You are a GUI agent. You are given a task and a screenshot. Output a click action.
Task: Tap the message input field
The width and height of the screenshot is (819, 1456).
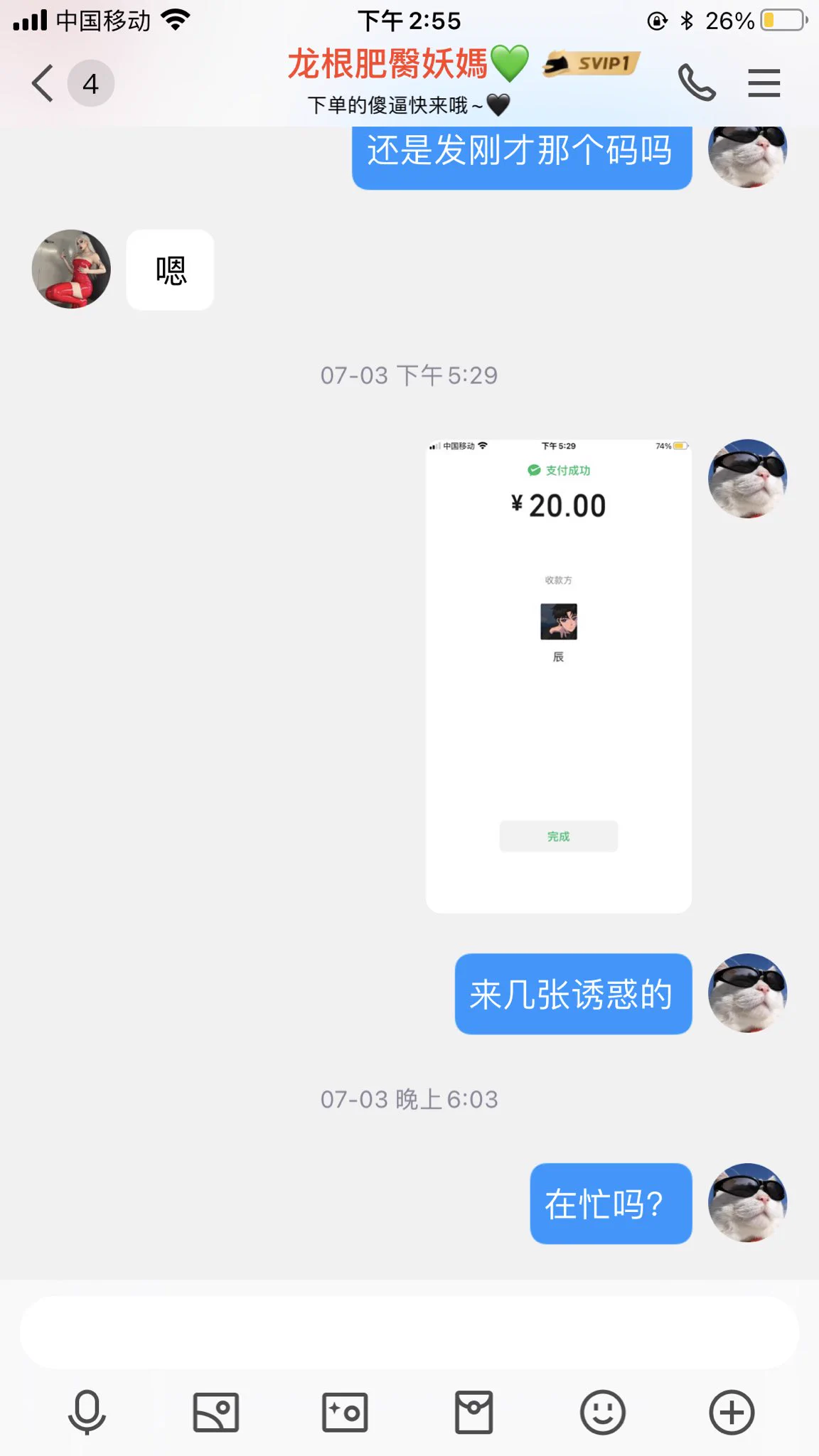409,1332
